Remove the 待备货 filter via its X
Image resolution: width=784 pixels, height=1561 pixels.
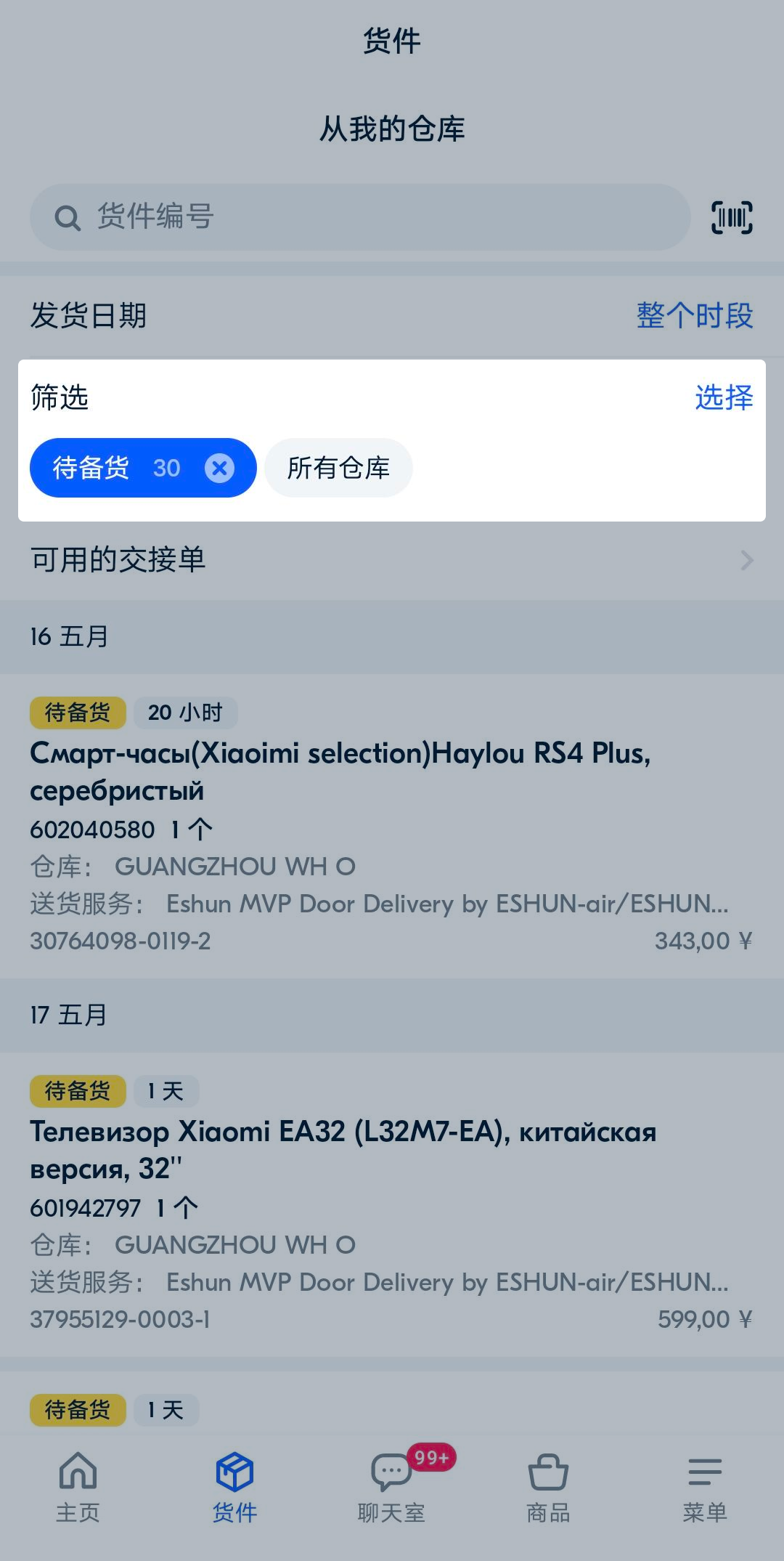click(220, 469)
